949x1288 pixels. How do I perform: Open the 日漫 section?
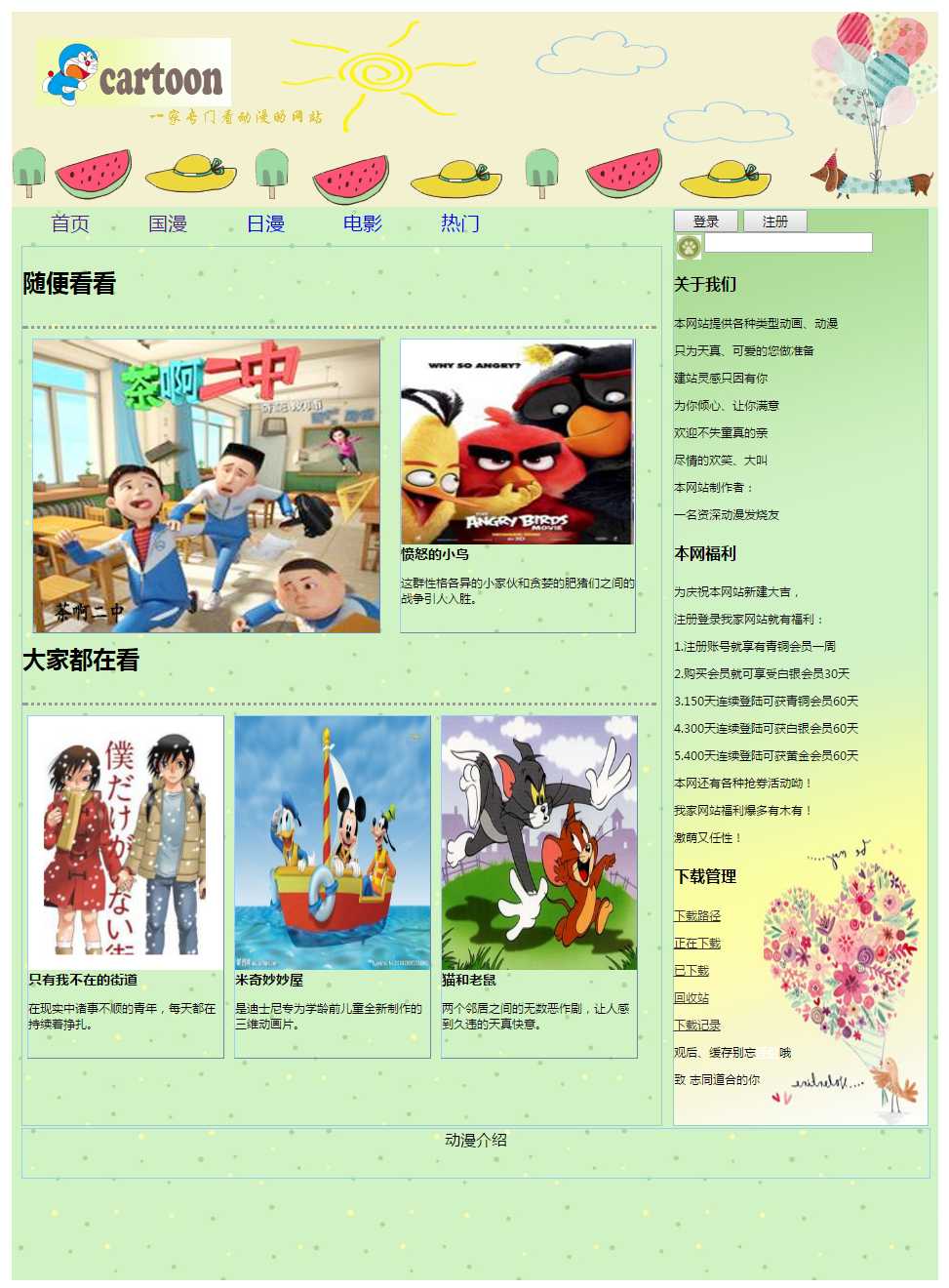pyautogui.click(x=265, y=223)
